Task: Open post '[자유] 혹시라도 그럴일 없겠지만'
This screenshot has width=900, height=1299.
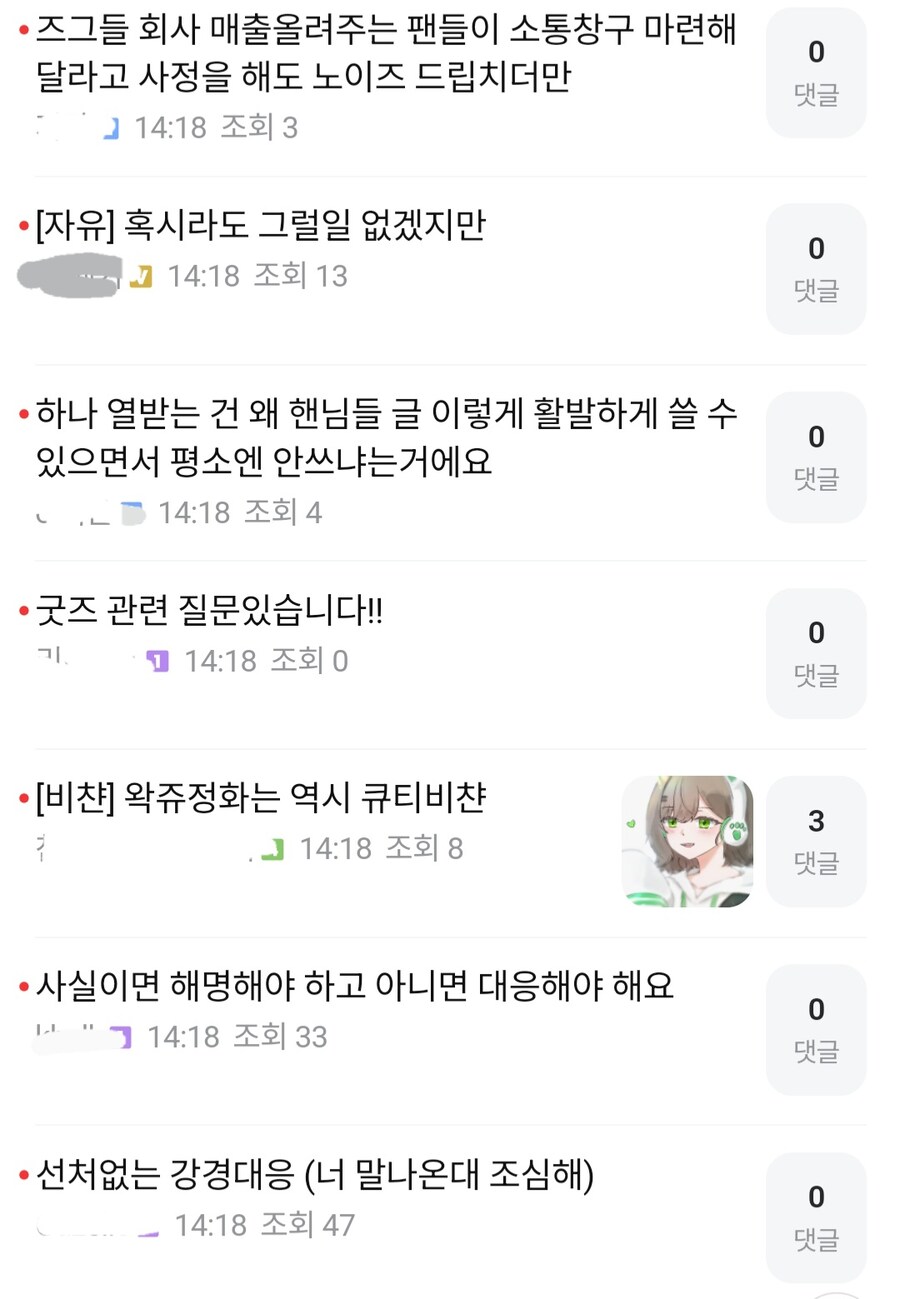Action: tap(260, 228)
